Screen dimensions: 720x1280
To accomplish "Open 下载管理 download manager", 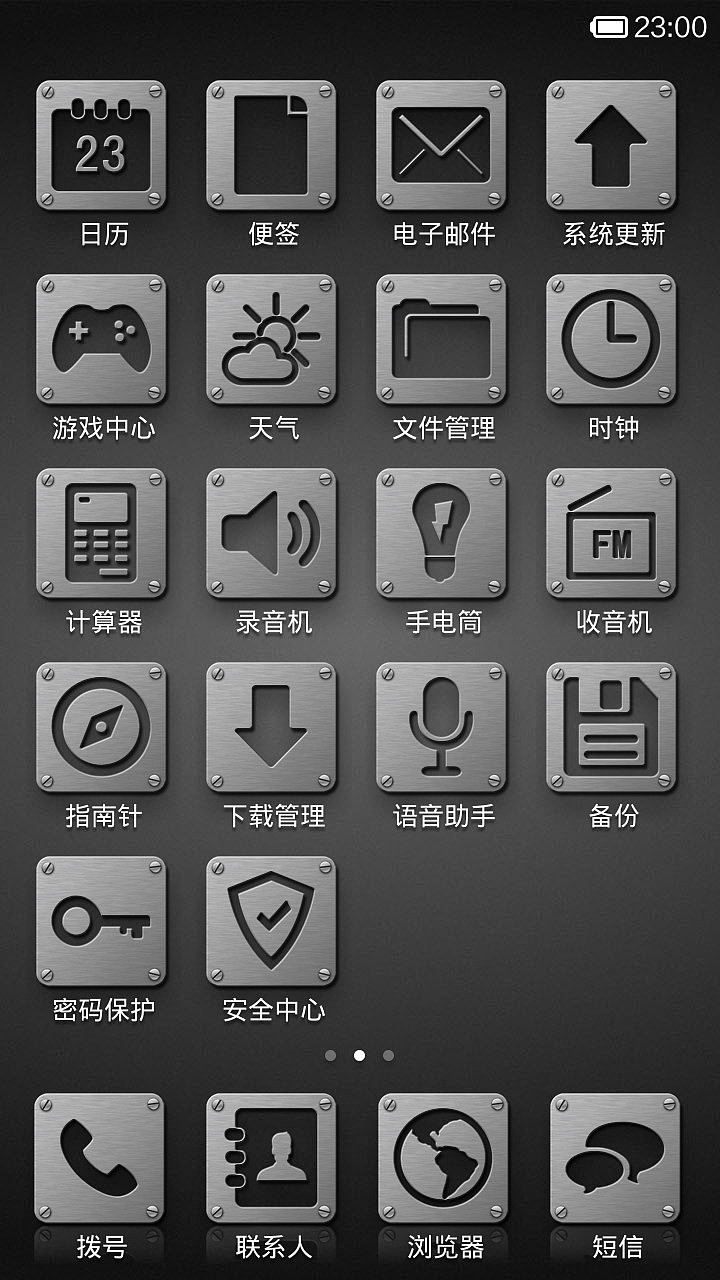I will (272, 728).
